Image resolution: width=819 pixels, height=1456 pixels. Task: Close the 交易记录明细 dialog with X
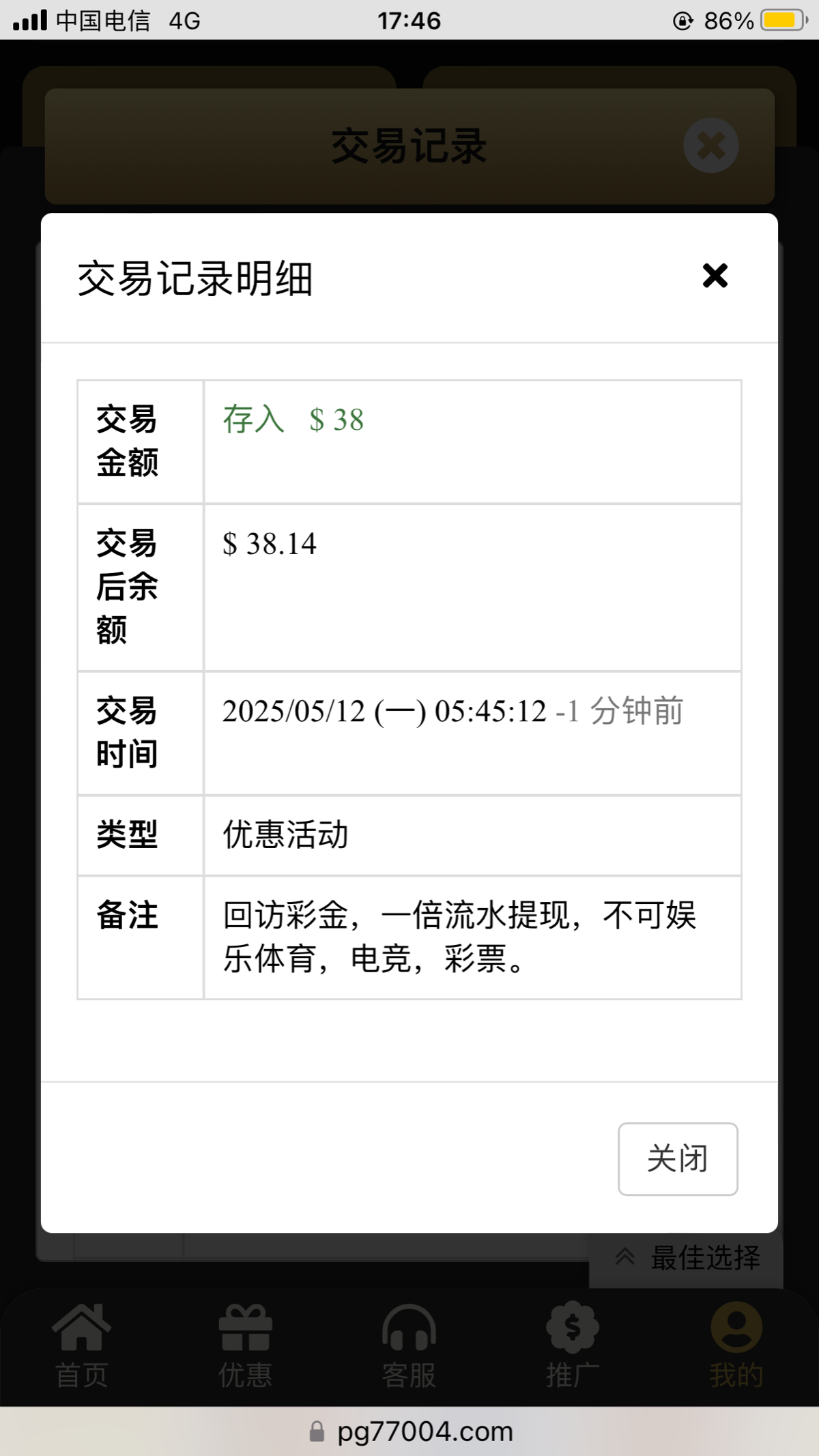(715, 276)
